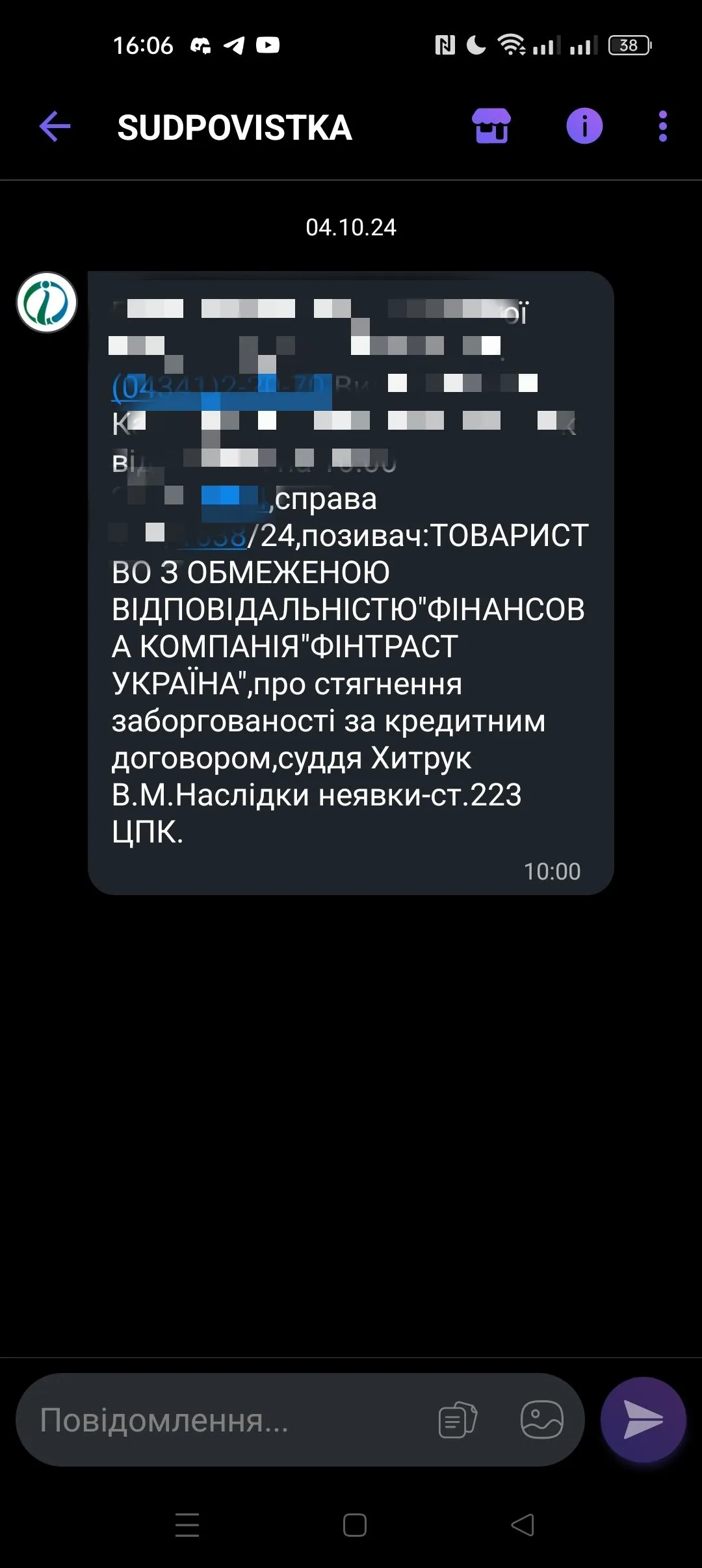Screen dimensions: 702x1568
Task: Tap the SUDPOVISTKA sender avatar
Action: tap(47, 302)
